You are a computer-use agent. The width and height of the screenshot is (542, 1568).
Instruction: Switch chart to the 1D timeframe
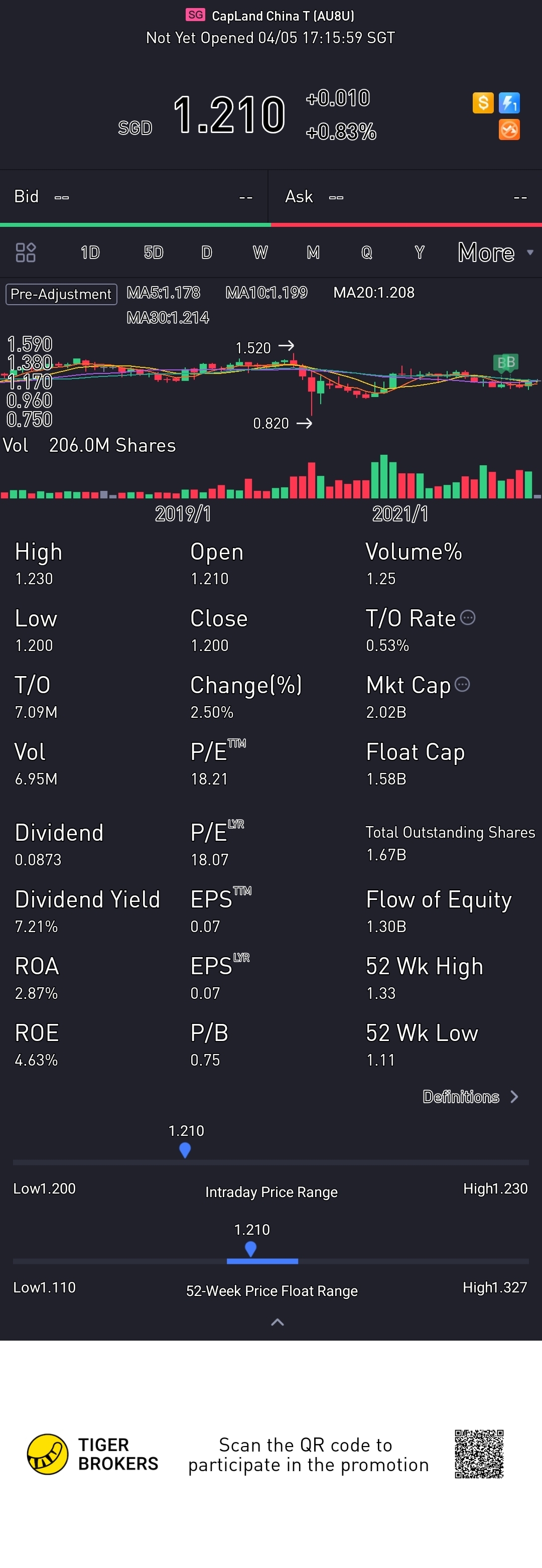tap(90, 252)
